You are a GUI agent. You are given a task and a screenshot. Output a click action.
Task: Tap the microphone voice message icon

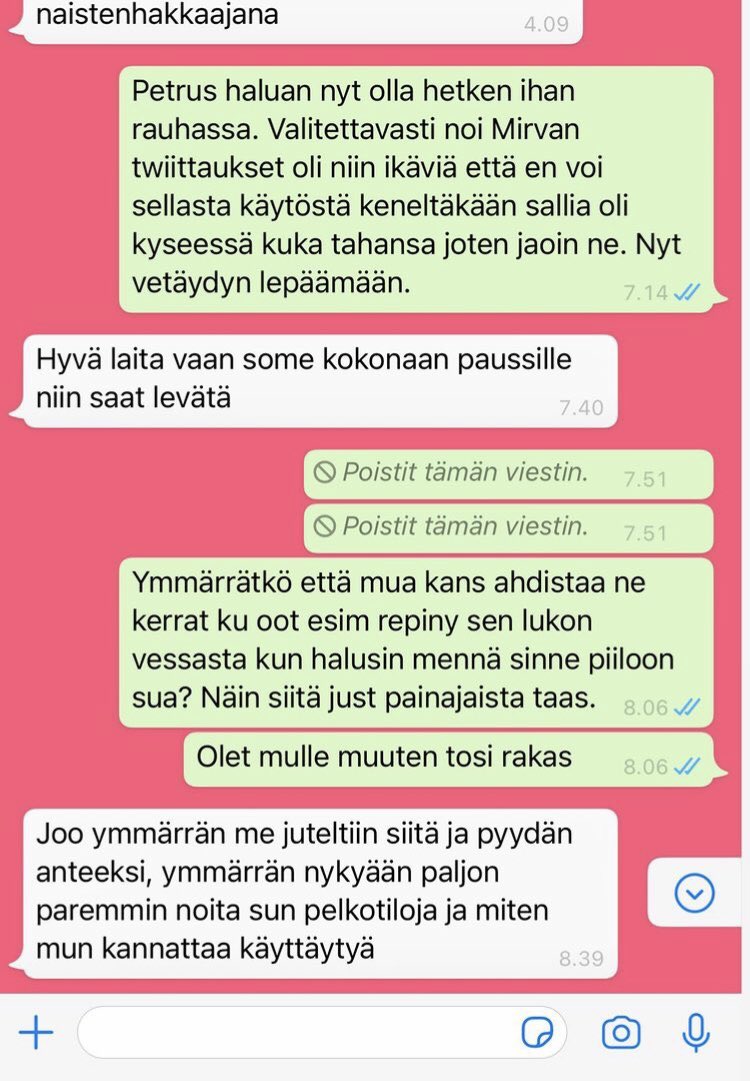pyautogui.click(x=696, y=1032)
